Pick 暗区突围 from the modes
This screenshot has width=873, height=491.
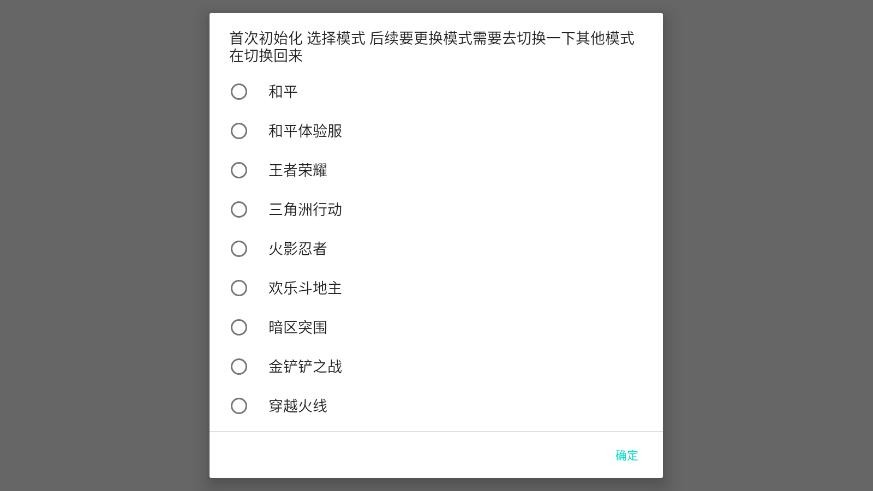point(239,327)
